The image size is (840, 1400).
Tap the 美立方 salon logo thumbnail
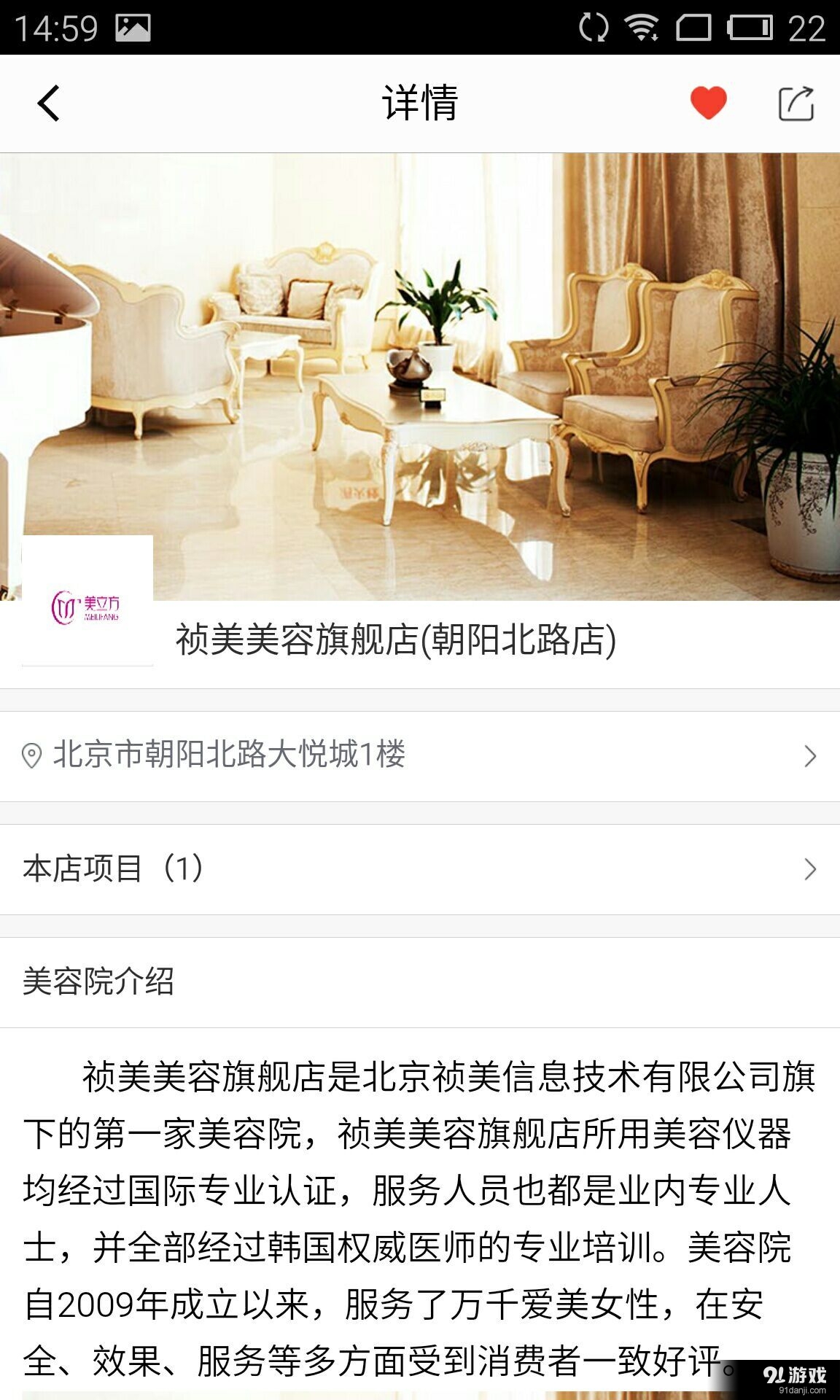click(x=87, y=604)
